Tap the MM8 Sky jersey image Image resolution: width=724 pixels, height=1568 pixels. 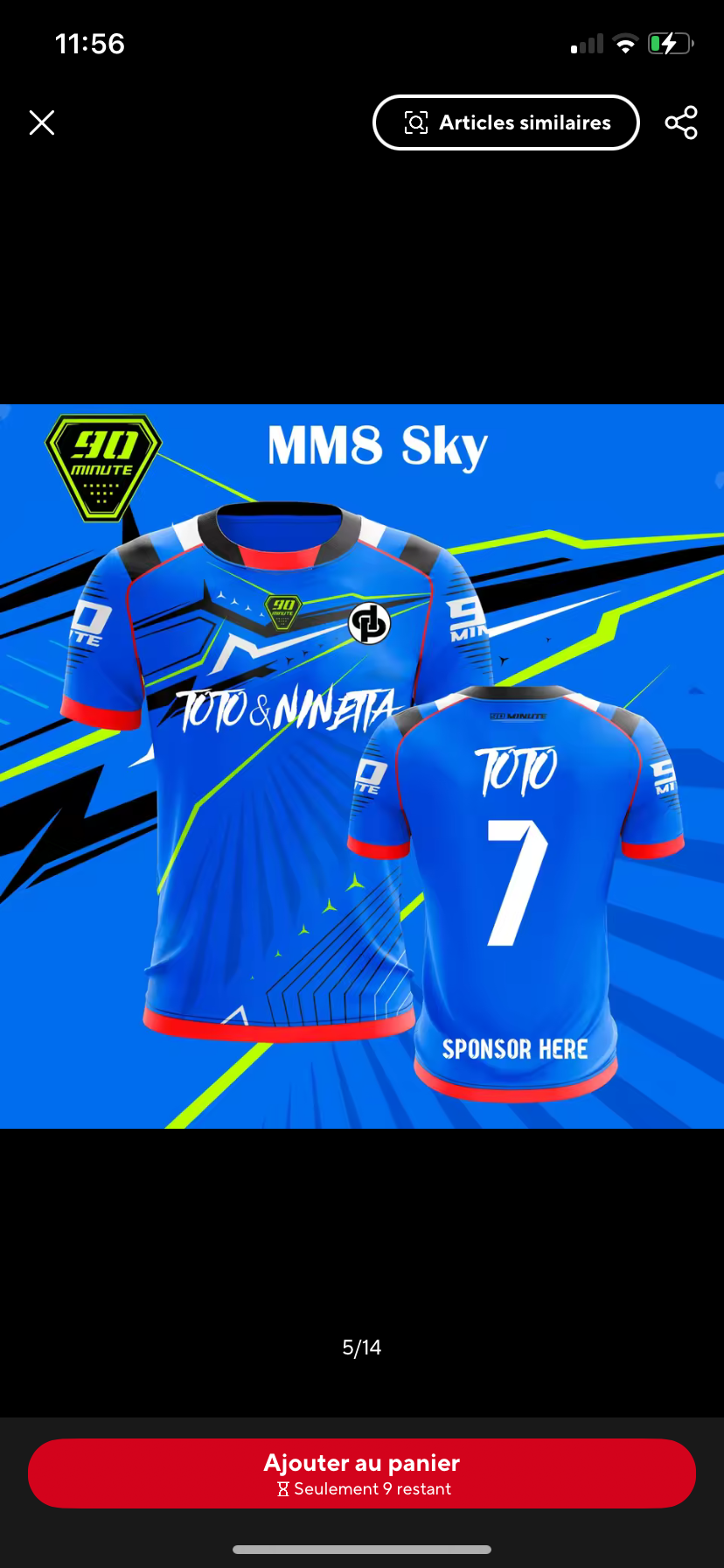click(362, 766)
